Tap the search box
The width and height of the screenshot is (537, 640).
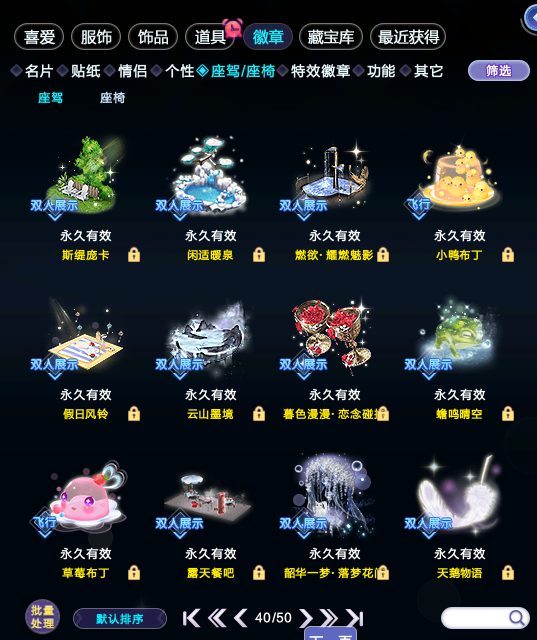[x=485, y=618]
